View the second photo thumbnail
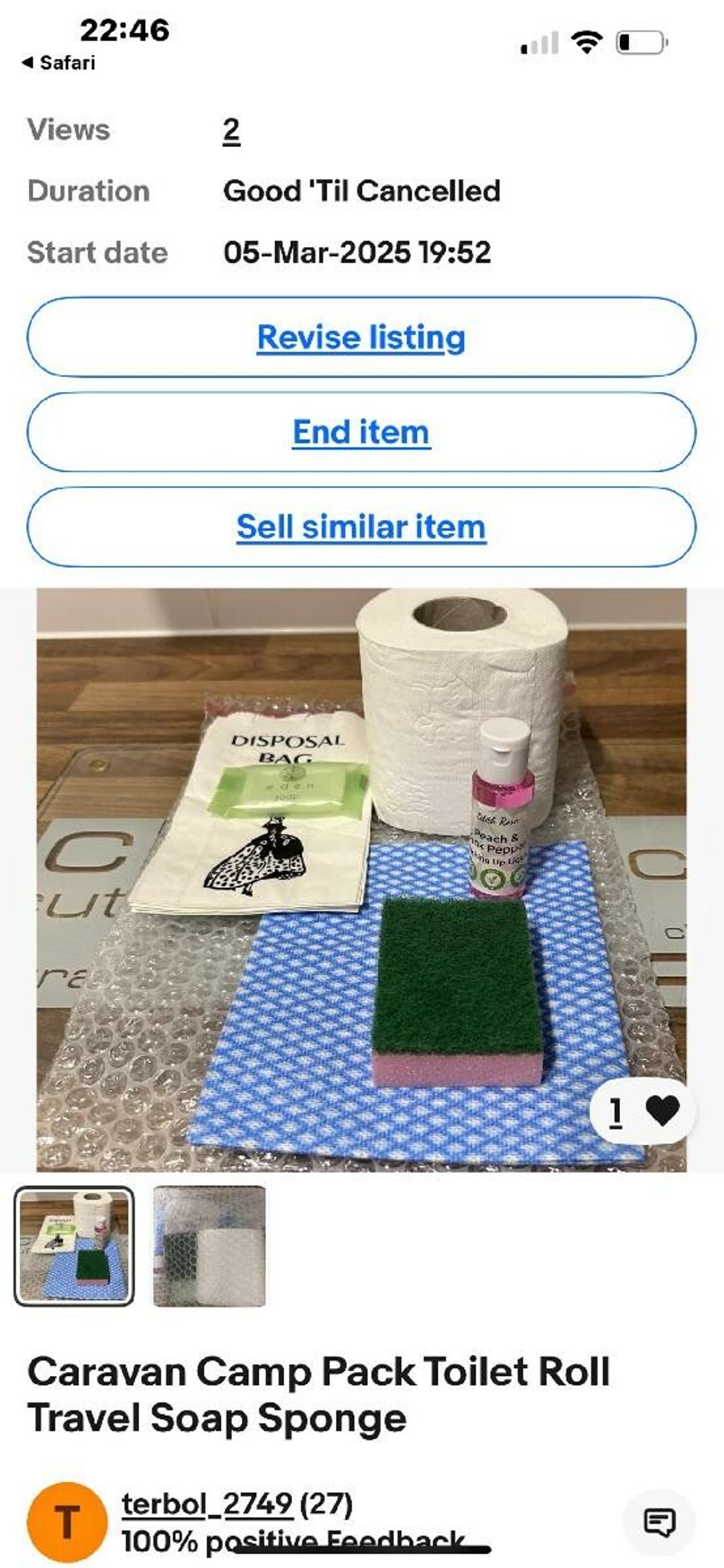This screenshot has height=1568, width=724. pyautogui.click(x=210, y=1246)
